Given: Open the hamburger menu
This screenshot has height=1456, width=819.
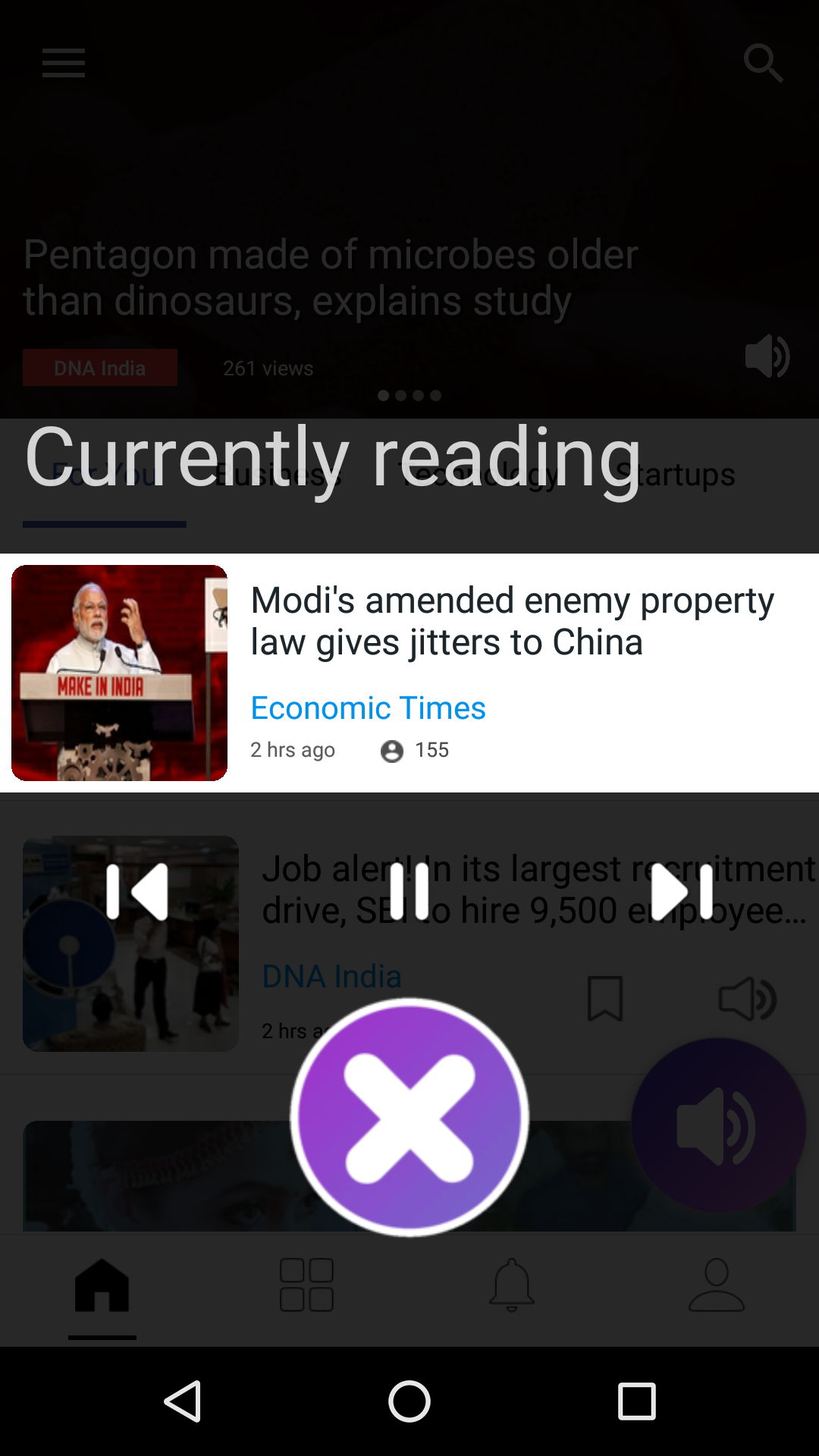Looking at the screenshot, I should tap(64, 62).
